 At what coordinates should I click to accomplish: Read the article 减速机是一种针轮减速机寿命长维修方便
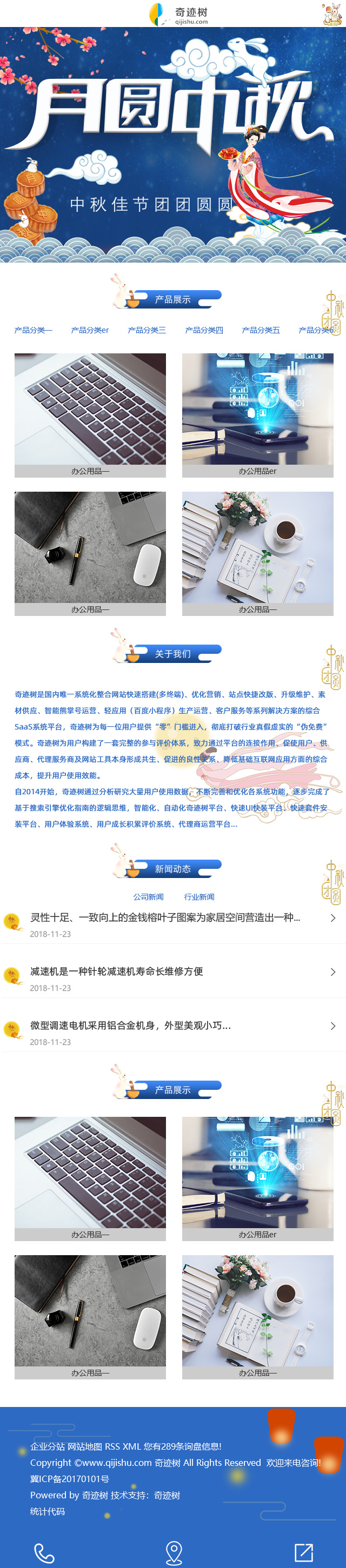tap(116, 971)
